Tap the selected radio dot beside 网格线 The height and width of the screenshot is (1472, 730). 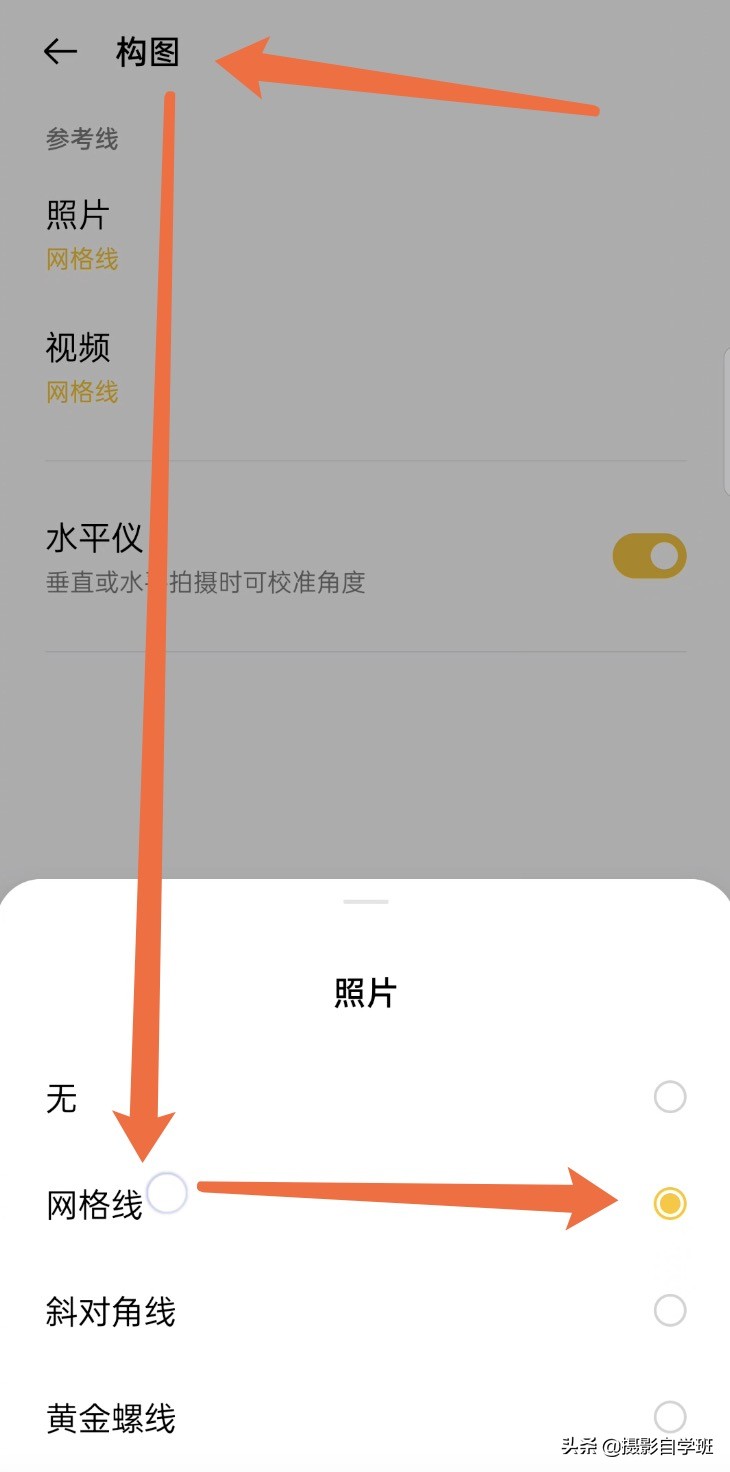pyautogui.click(x=668, y=1204)
